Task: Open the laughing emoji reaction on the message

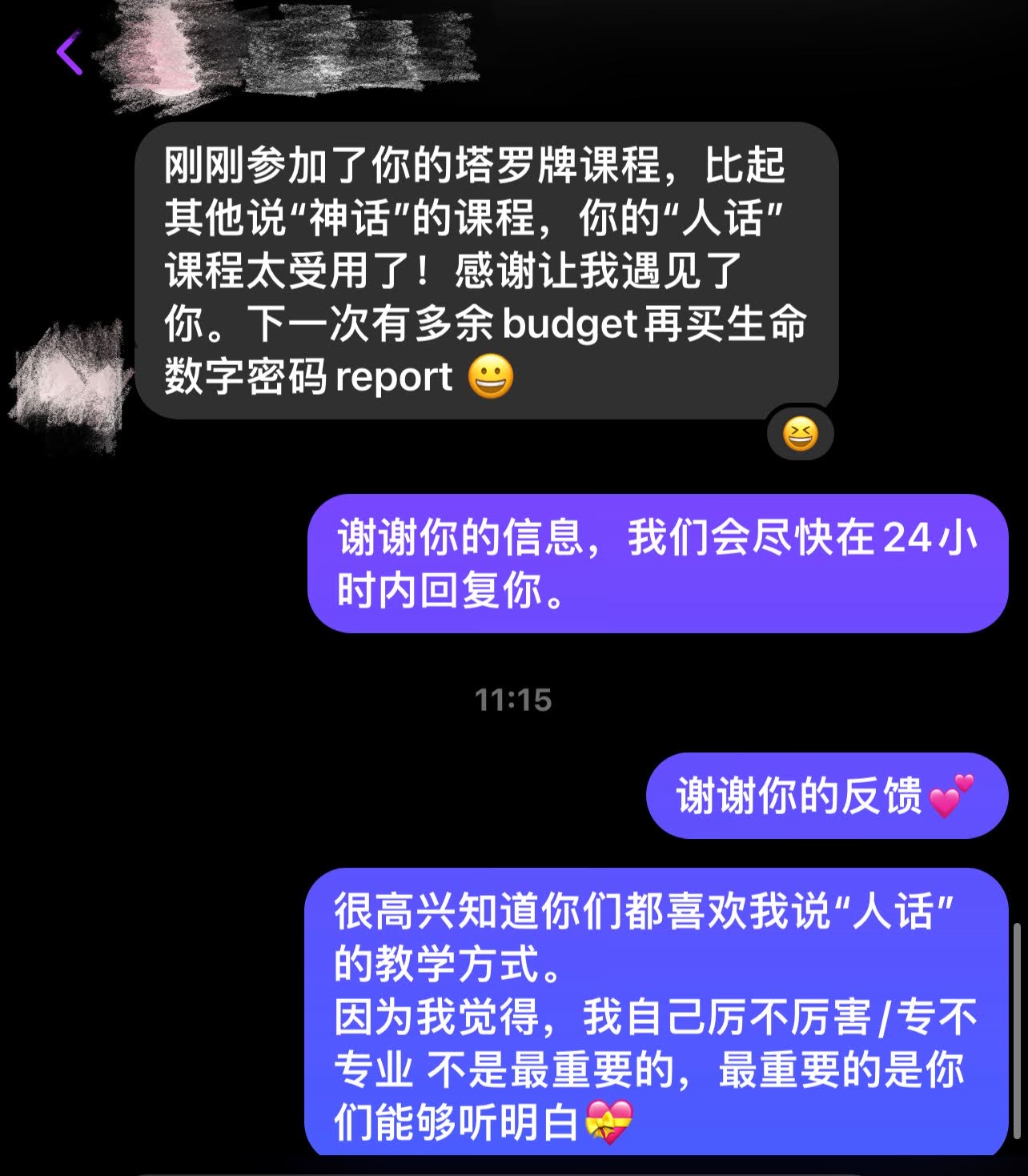Action: [x=800, y=435]
